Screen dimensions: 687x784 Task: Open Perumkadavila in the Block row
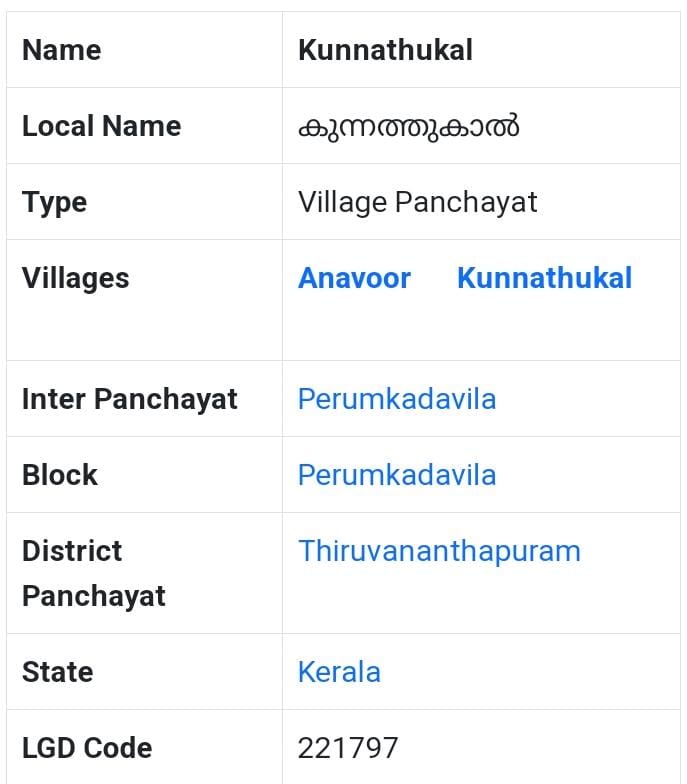(x=397, y=475)
